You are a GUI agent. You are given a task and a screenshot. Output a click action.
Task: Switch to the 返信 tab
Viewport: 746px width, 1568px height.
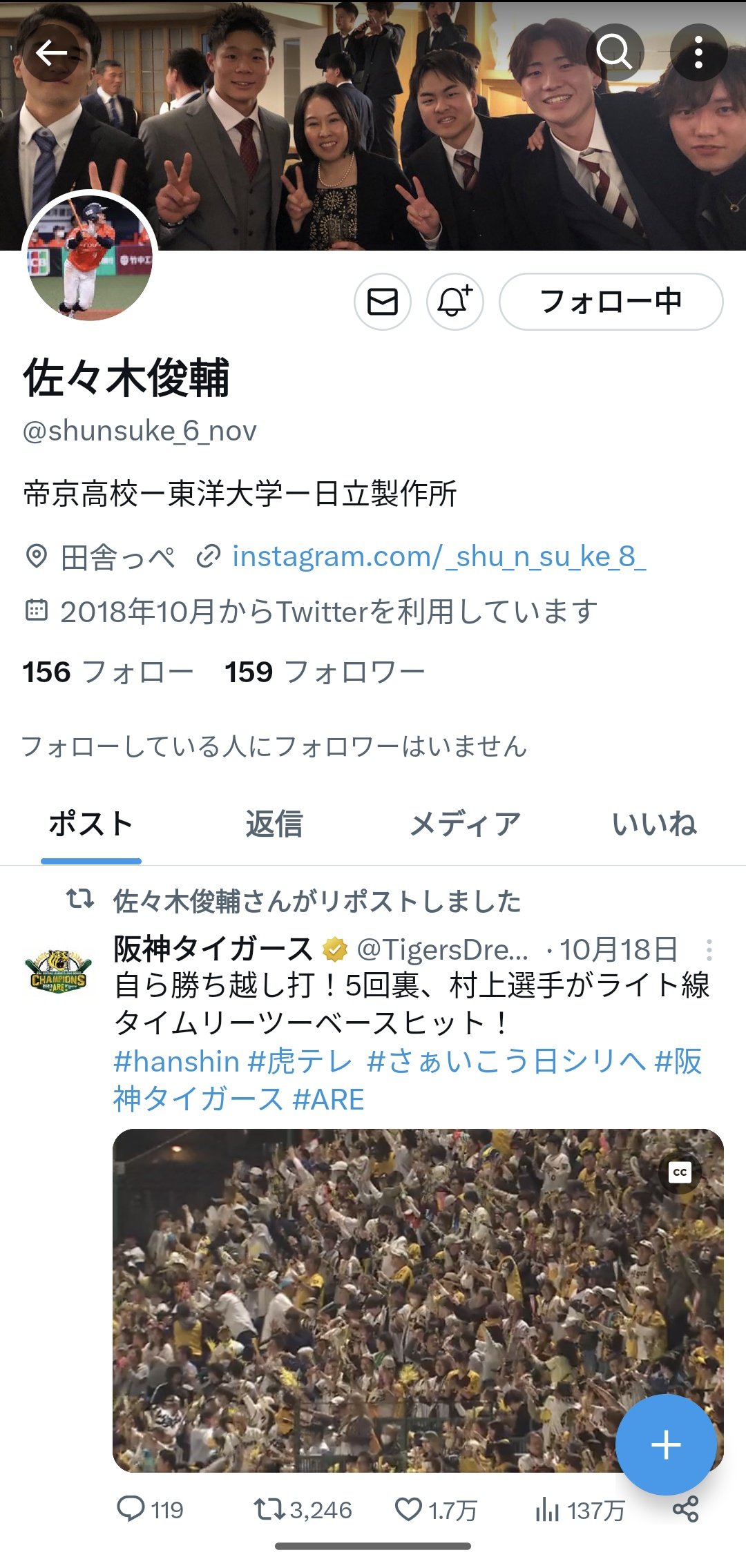[x=274, y=824]
